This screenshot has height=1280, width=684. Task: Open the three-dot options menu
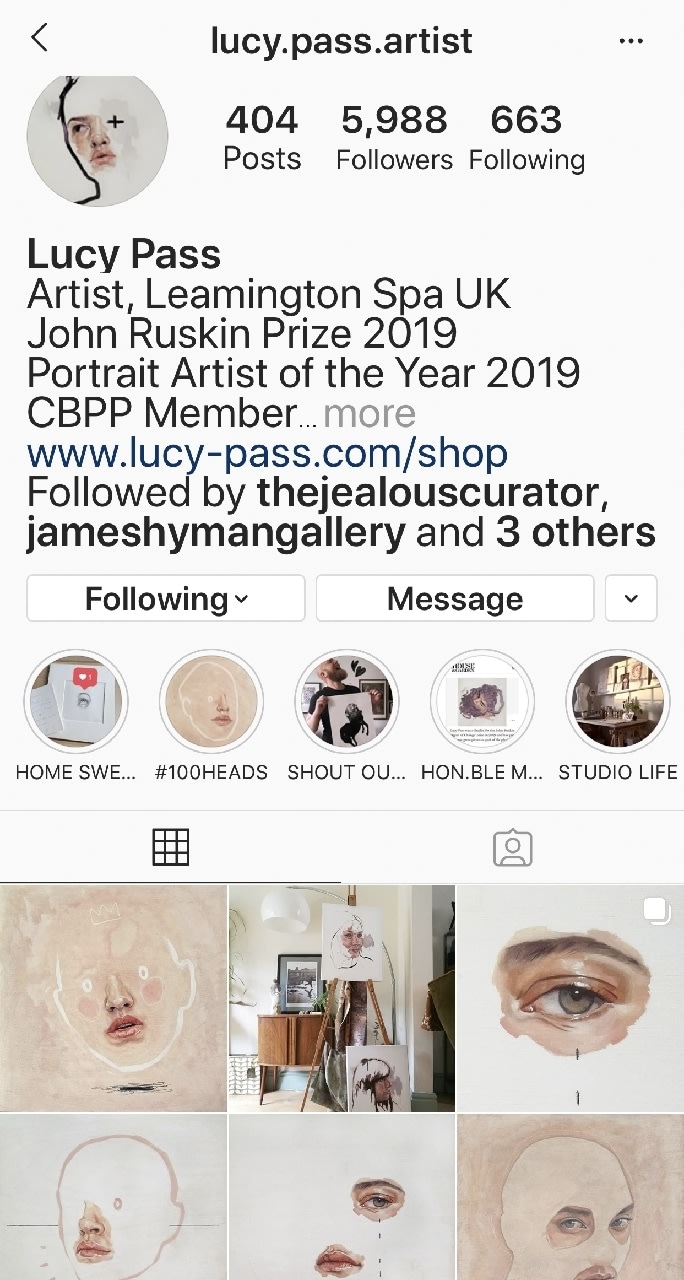tap(631, 41)
